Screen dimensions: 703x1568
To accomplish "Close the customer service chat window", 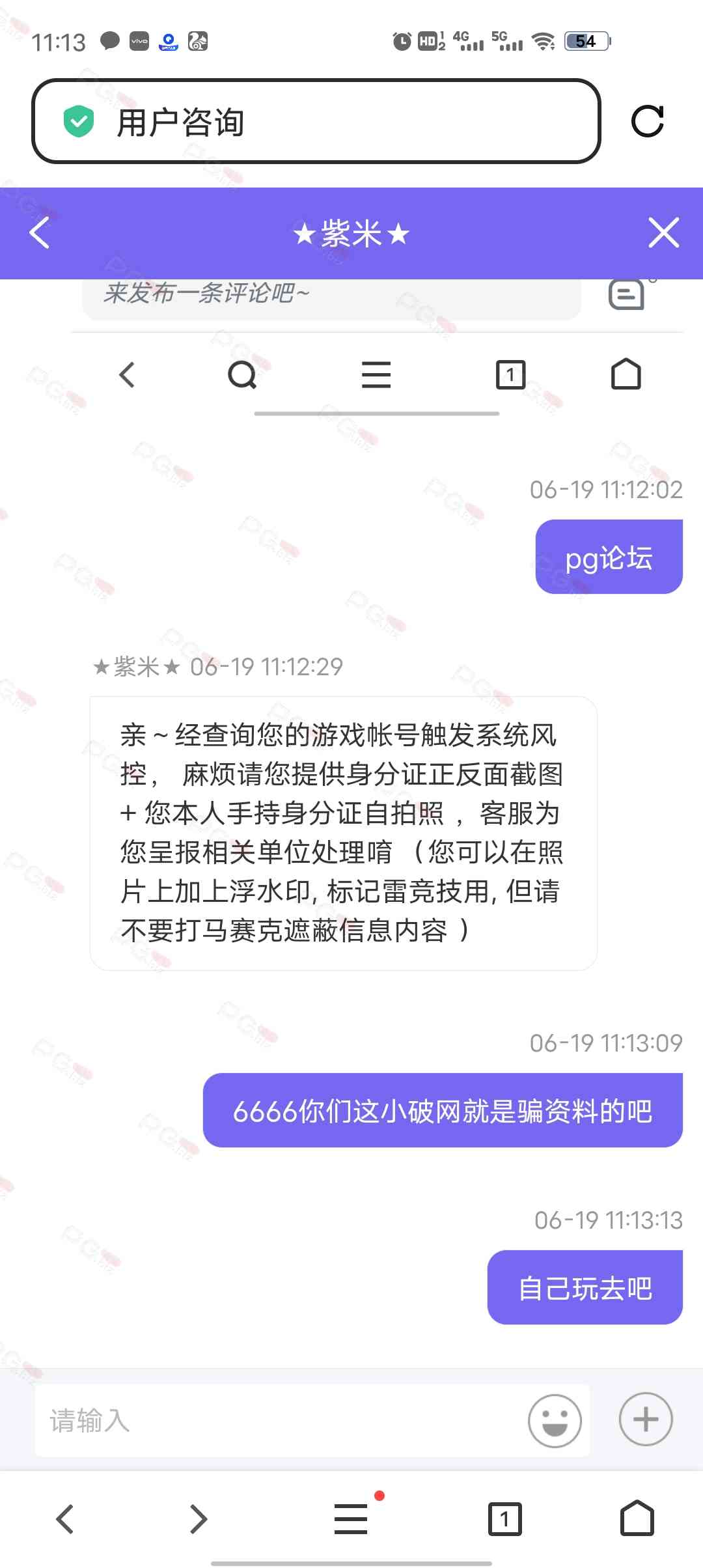I will [x=663, y=233].
